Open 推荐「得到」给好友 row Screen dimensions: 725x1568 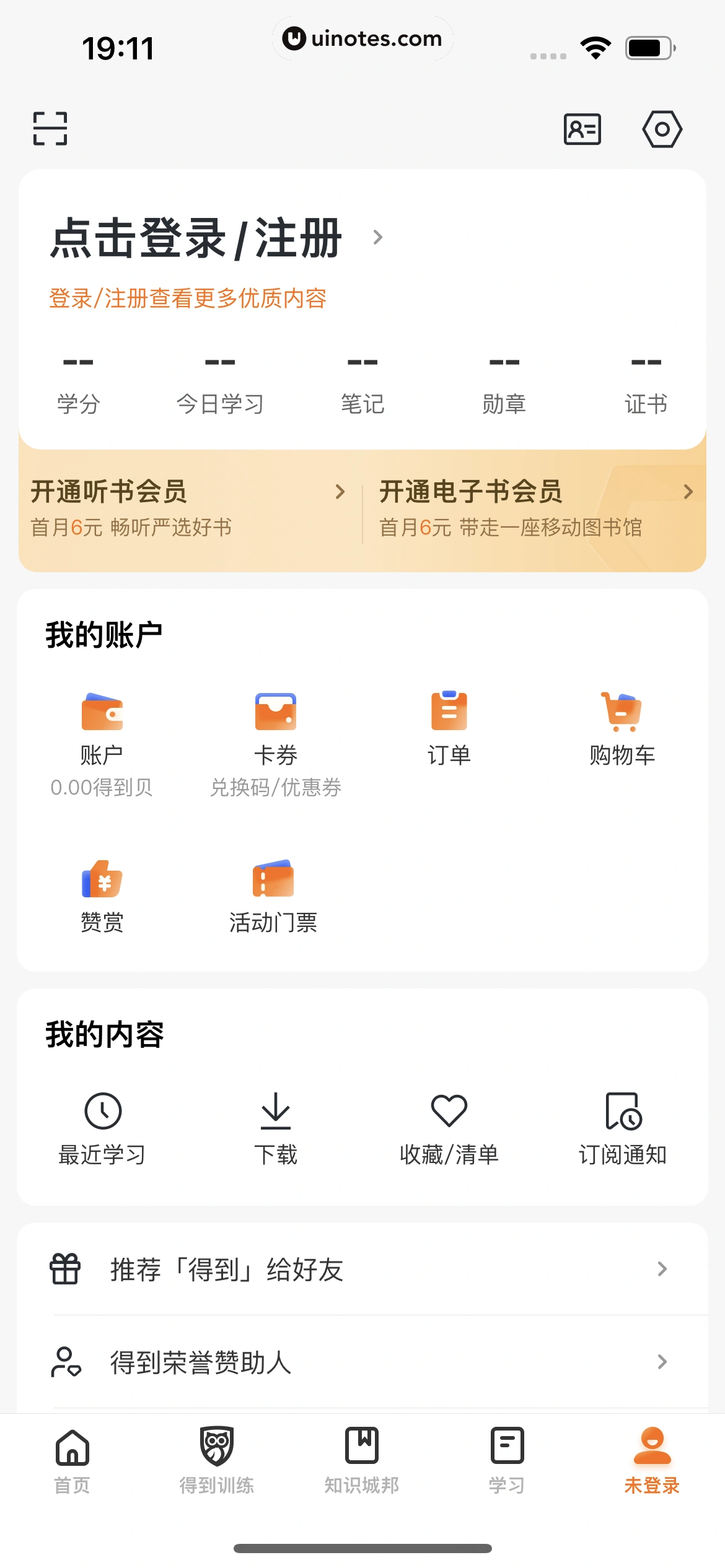click(362, 1270)
